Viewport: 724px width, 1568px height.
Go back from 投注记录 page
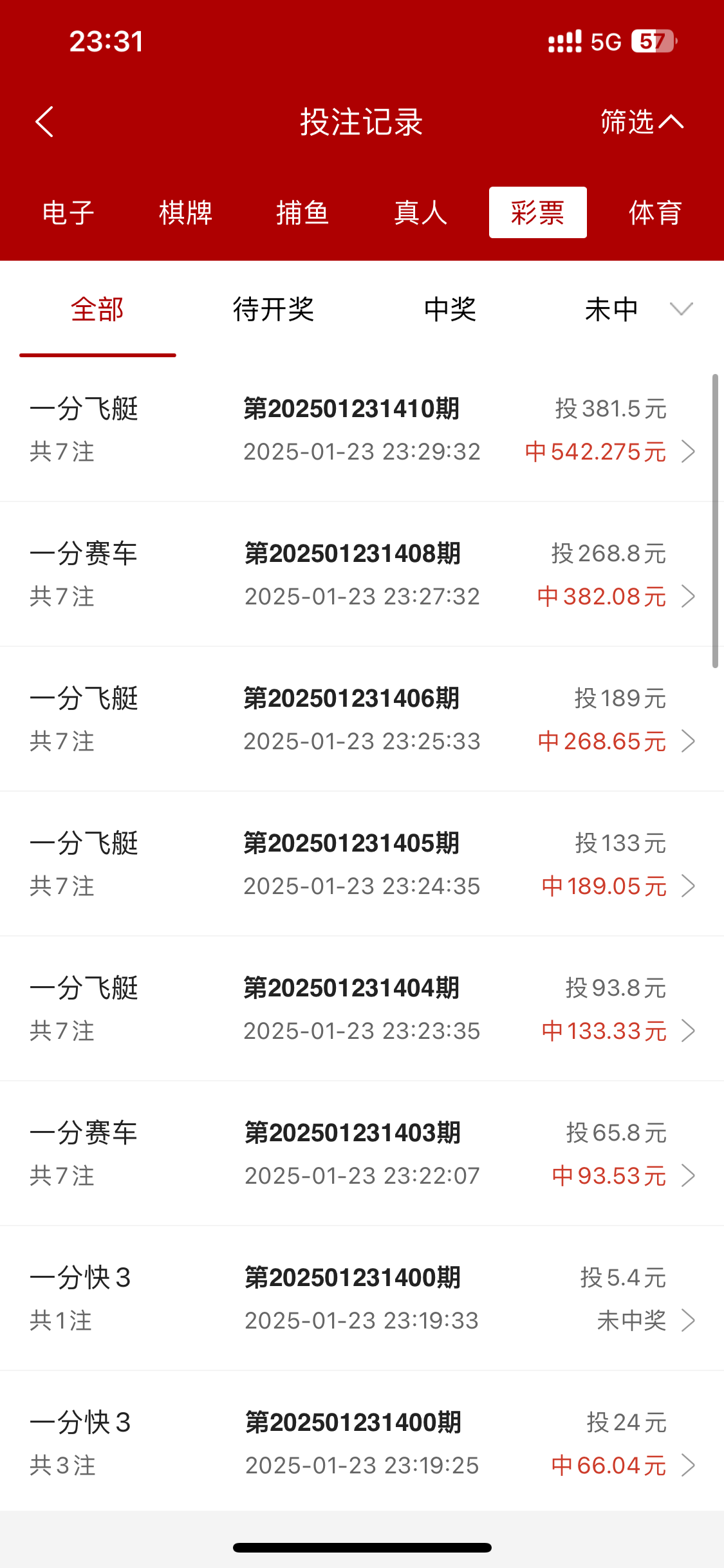[44, 122]
